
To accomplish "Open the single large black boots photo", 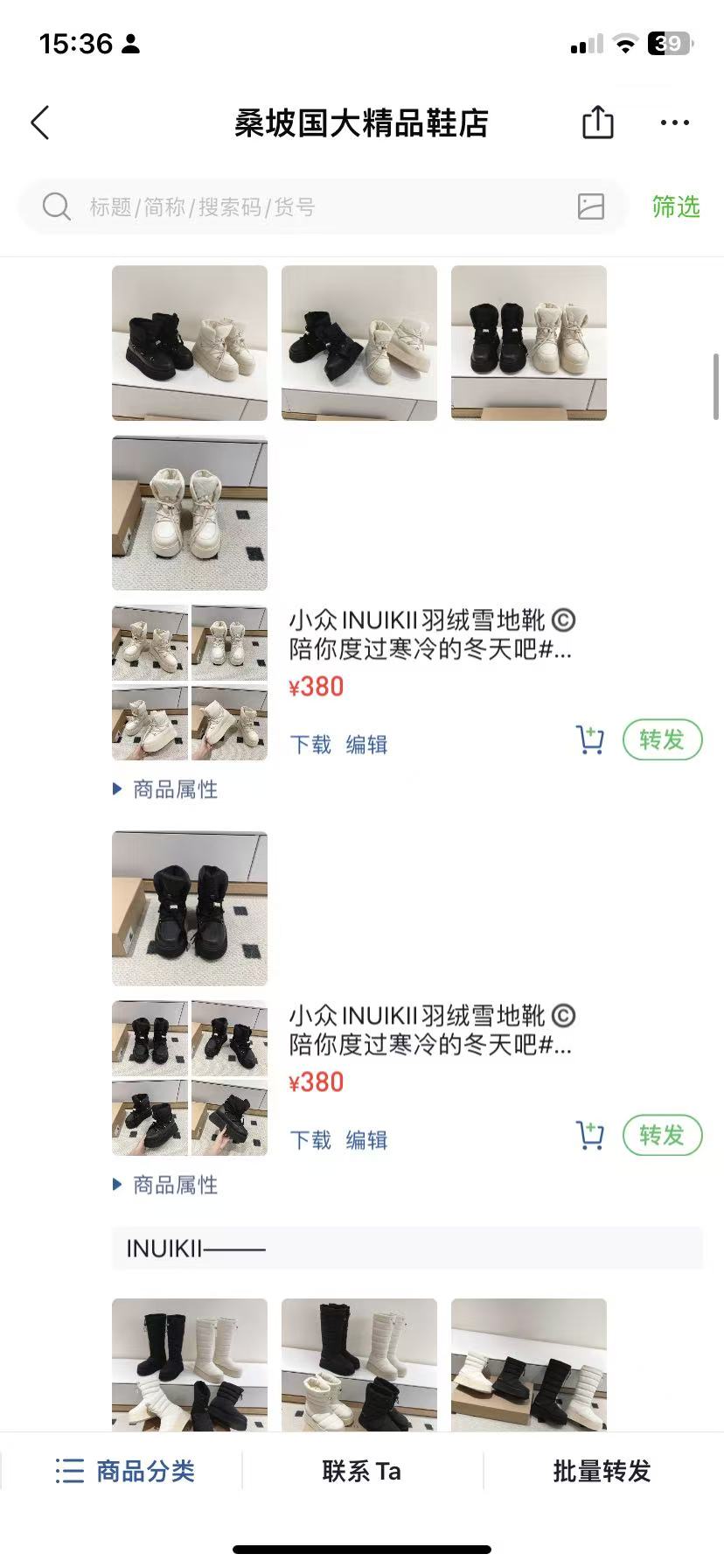I will pyautogui.click(x=190, y=908).
